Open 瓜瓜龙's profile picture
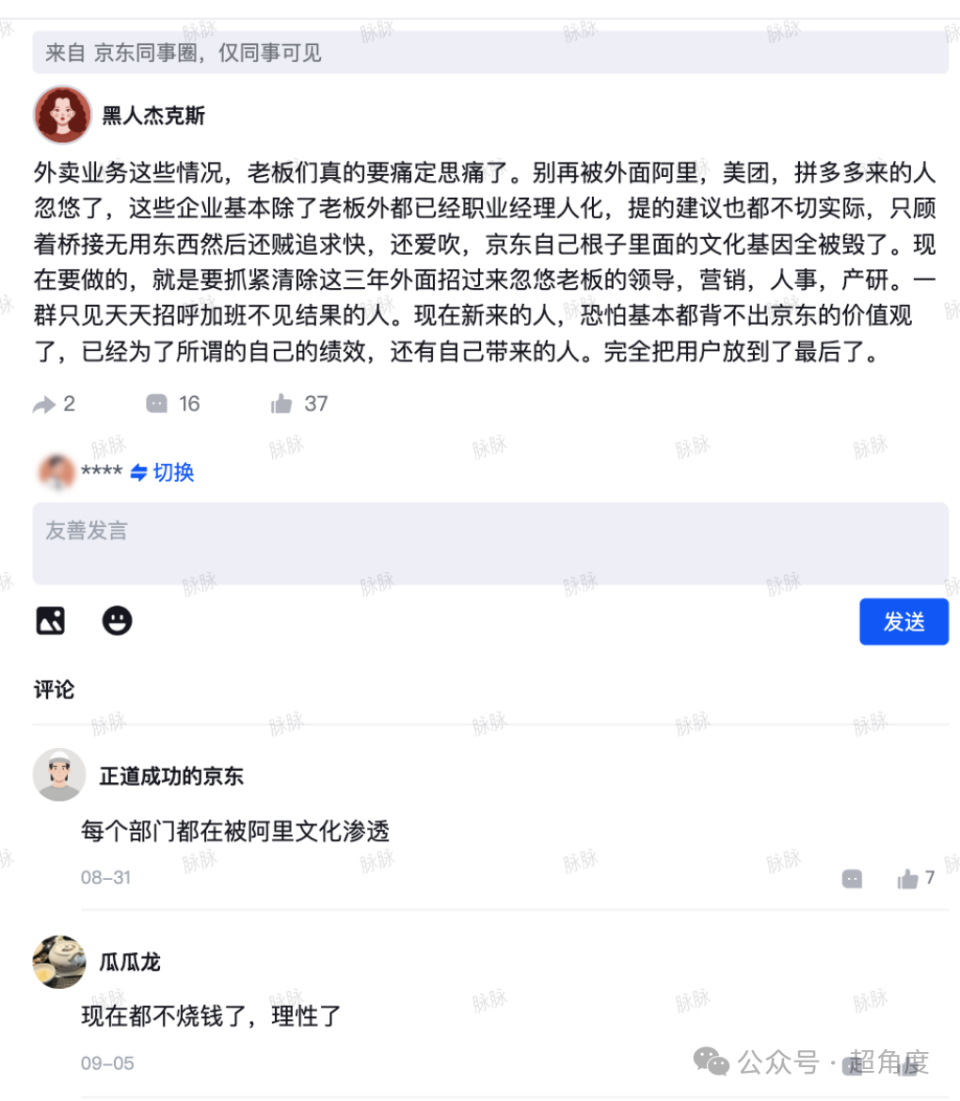Screen dimensions: 960x1101 [59, 961]
